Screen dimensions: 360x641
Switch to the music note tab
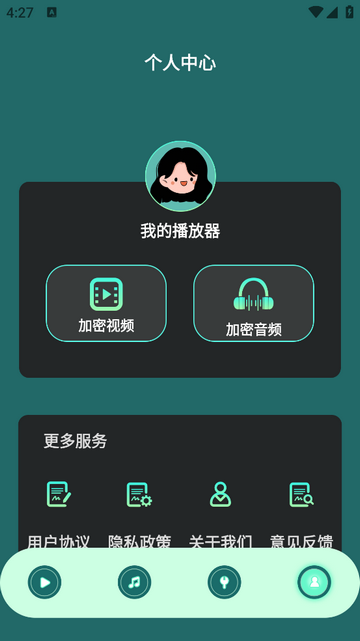[x=134, y=582]
